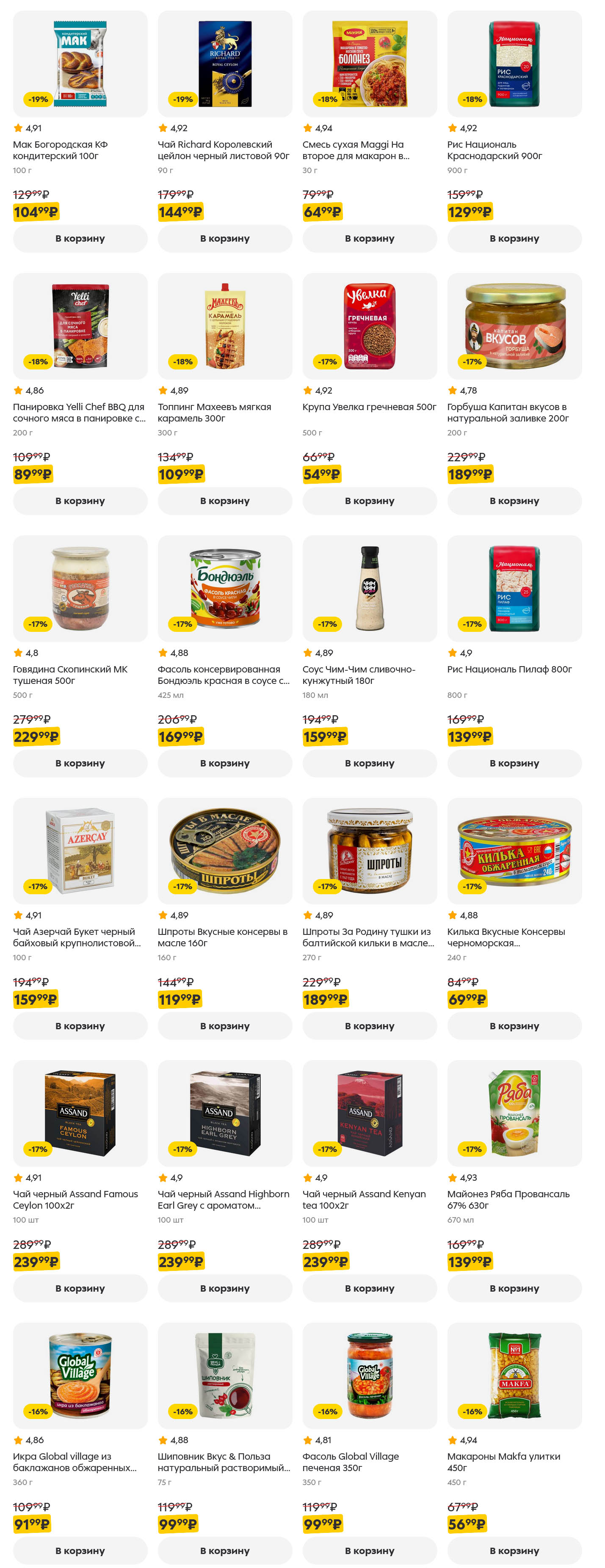Image resolution: width=605 pixels, height=1568 pixels.
Task: Add Чай Richard Королевский to cart
Action: click(x=224, y=239)
